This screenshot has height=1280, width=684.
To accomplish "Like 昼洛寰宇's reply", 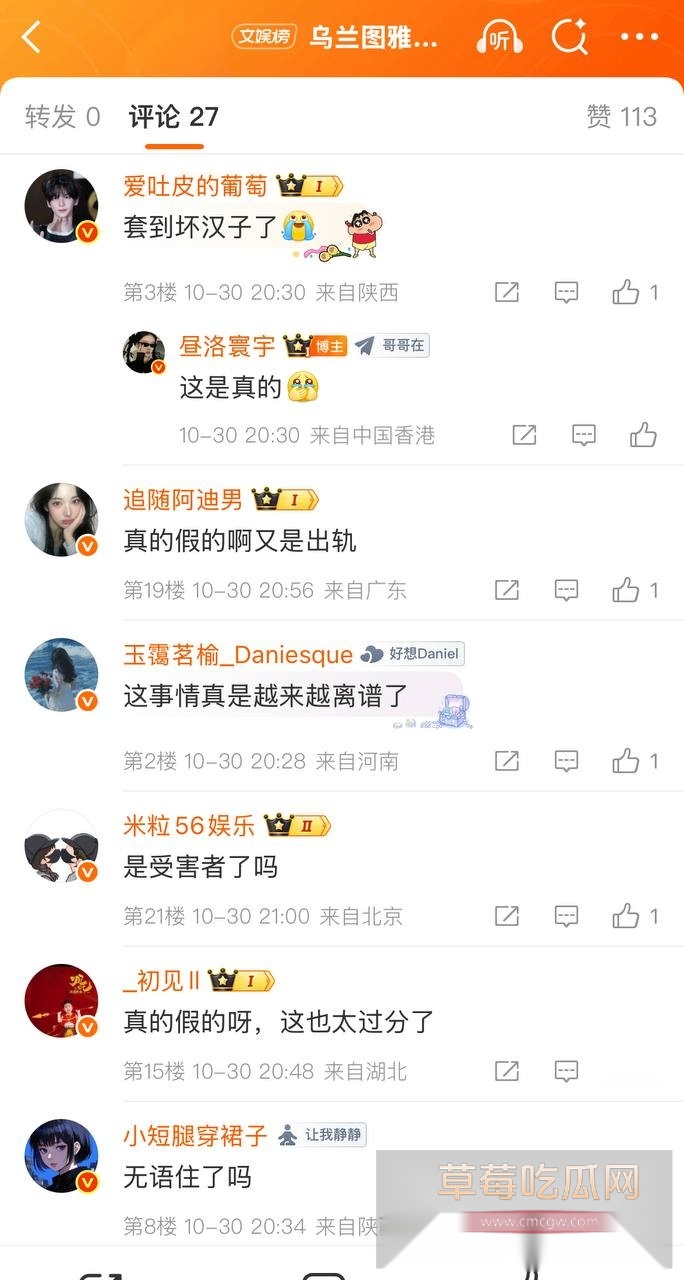I will 643,435.
